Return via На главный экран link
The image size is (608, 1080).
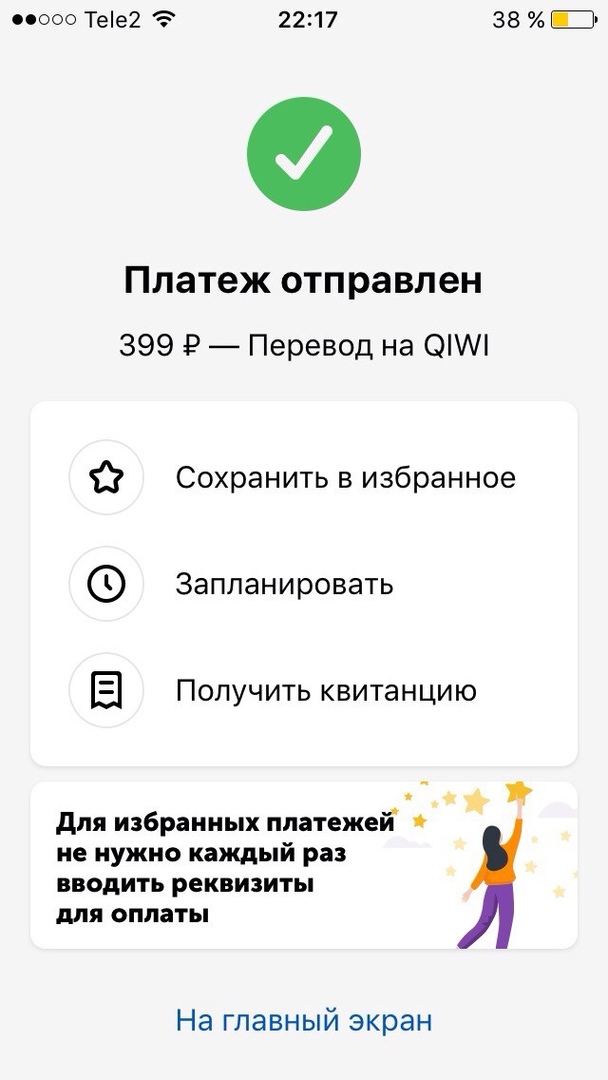click(304, 1021)
